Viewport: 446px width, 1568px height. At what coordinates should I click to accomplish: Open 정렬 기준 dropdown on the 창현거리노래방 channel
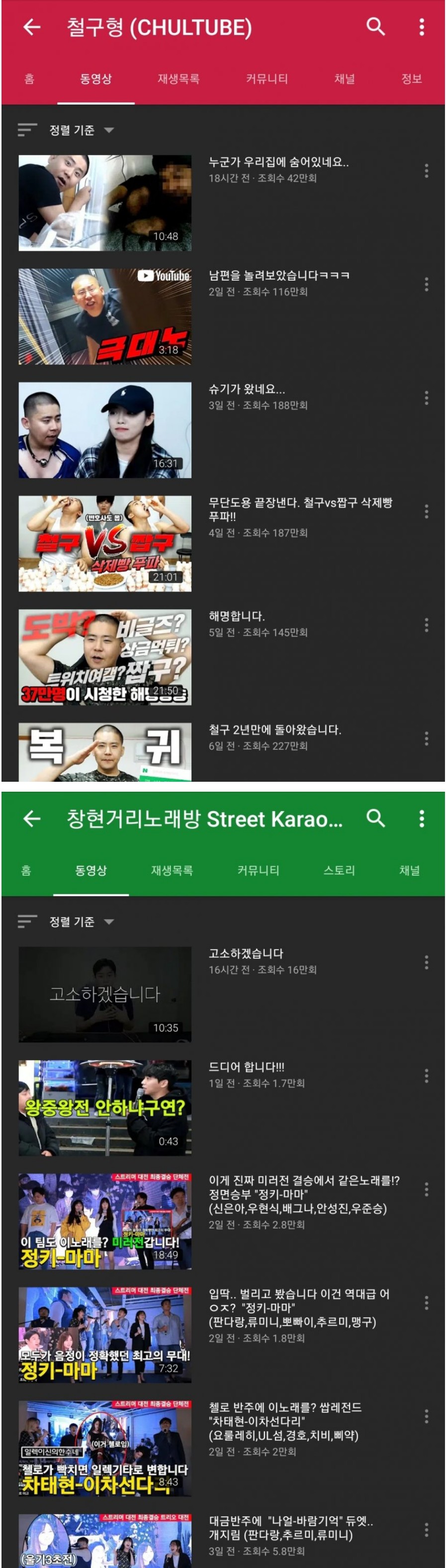(x=72, y=922)
